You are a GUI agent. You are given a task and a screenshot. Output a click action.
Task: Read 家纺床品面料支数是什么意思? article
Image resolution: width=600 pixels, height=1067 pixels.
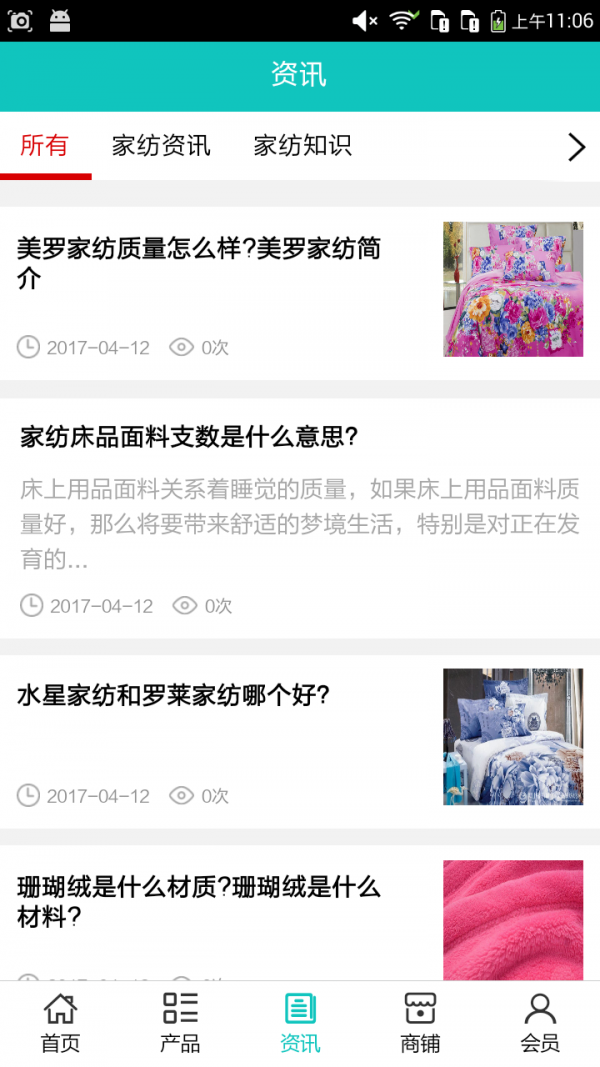(x=189, y=437)
